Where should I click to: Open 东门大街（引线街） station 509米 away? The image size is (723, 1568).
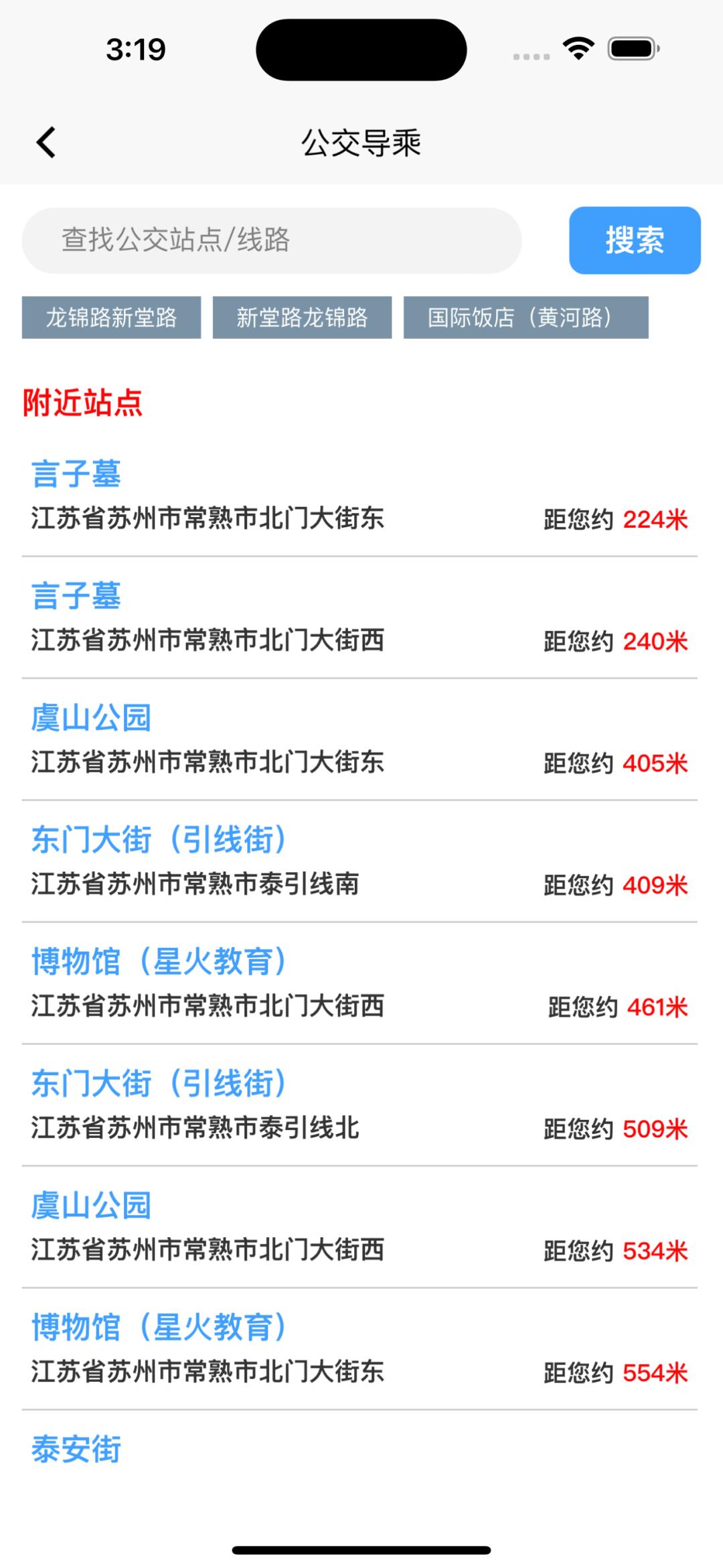pos(359,1105)
